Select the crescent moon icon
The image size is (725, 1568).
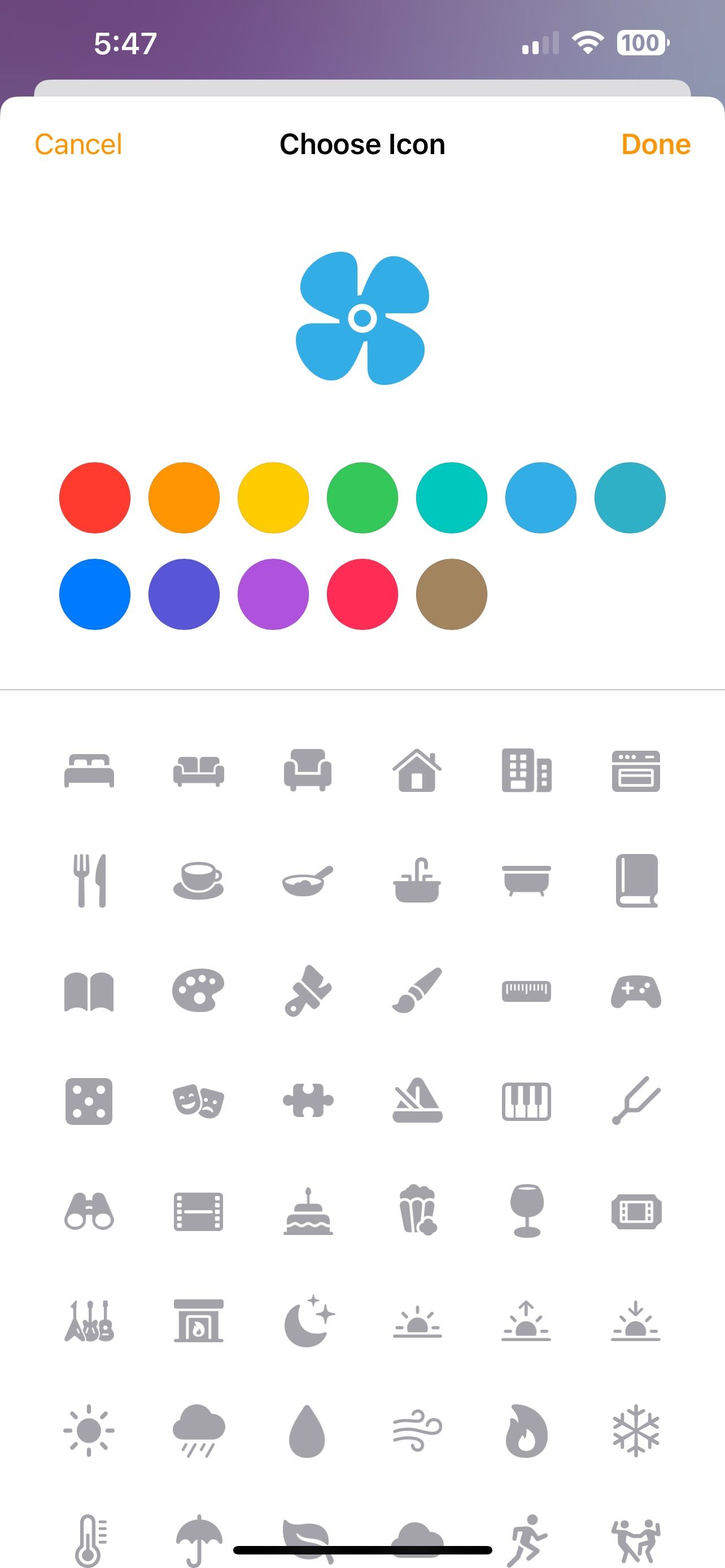click(x=308, y=1325)
